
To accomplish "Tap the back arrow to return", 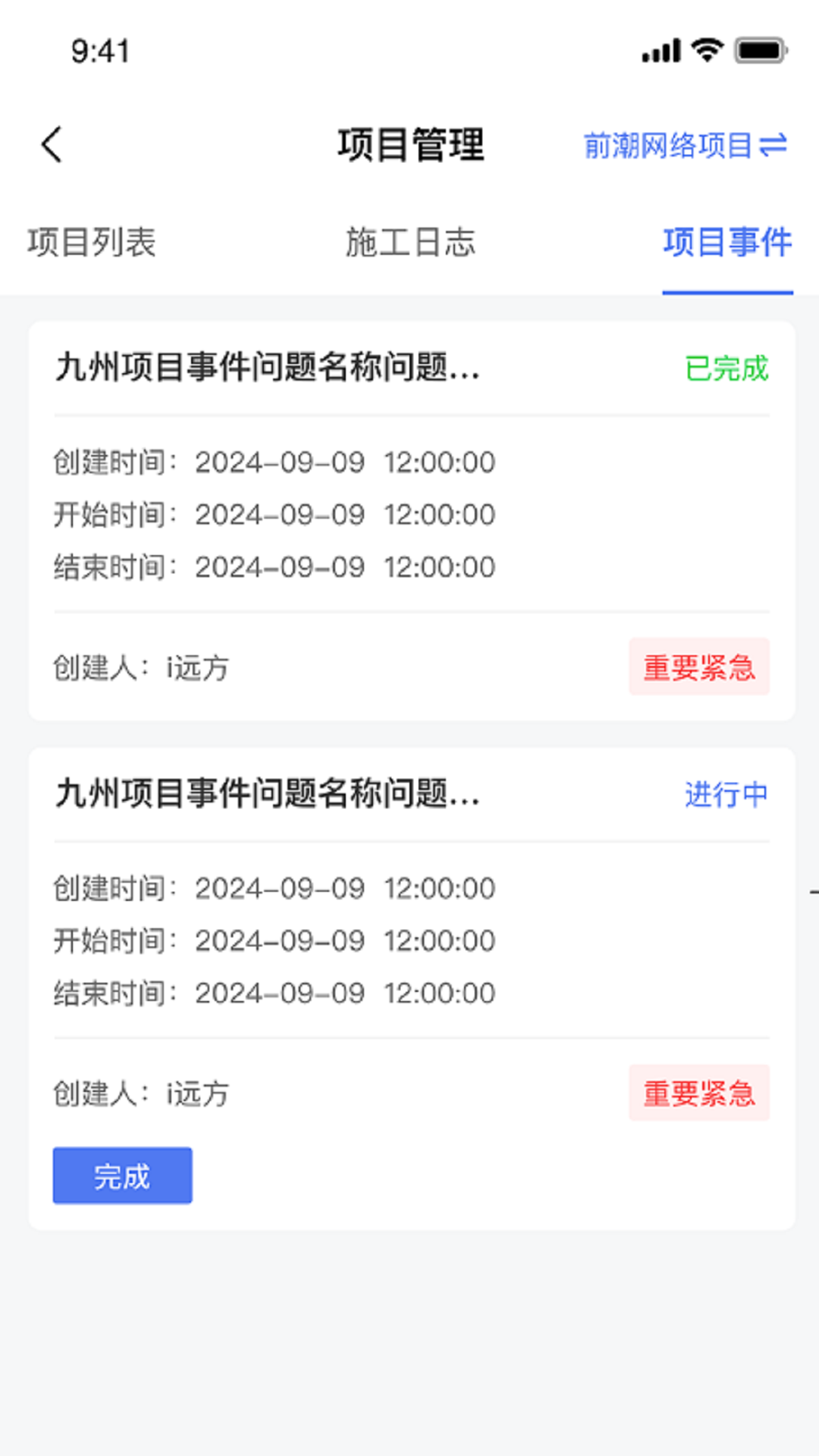I will tap(52, 144).
